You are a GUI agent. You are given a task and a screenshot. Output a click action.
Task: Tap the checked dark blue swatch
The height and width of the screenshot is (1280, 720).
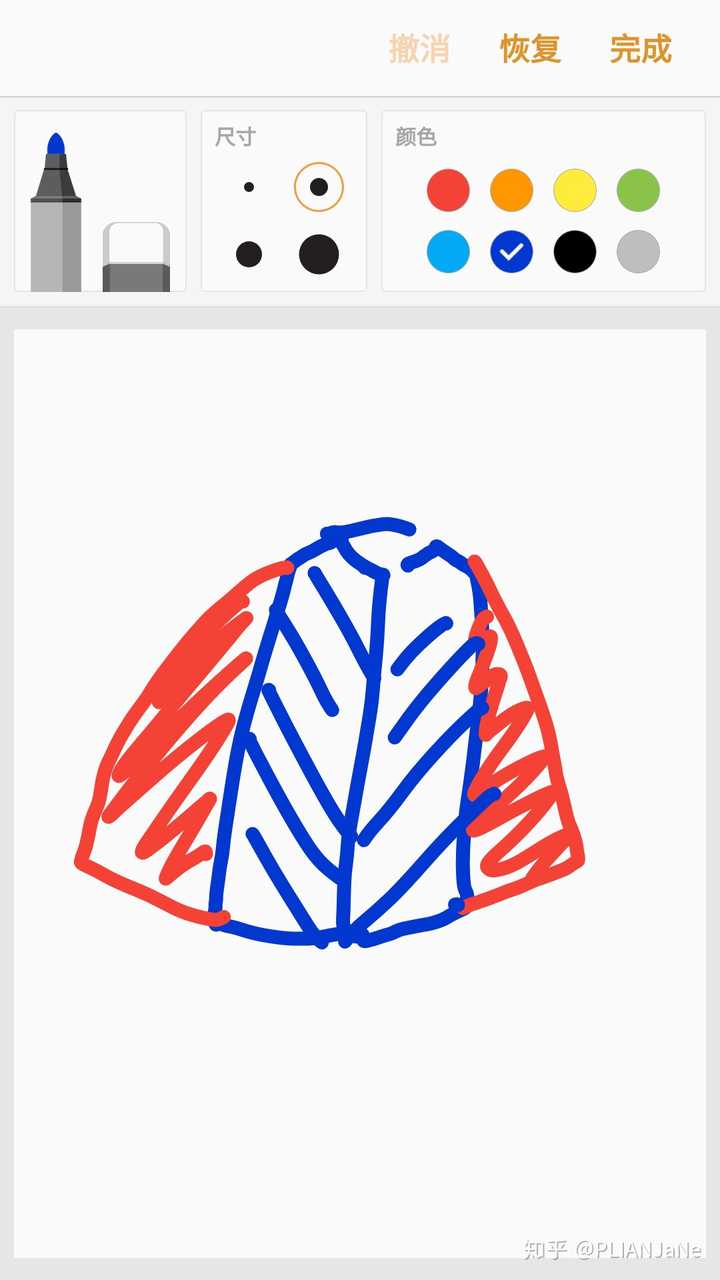pyautogui.click(x=511, y=252)
